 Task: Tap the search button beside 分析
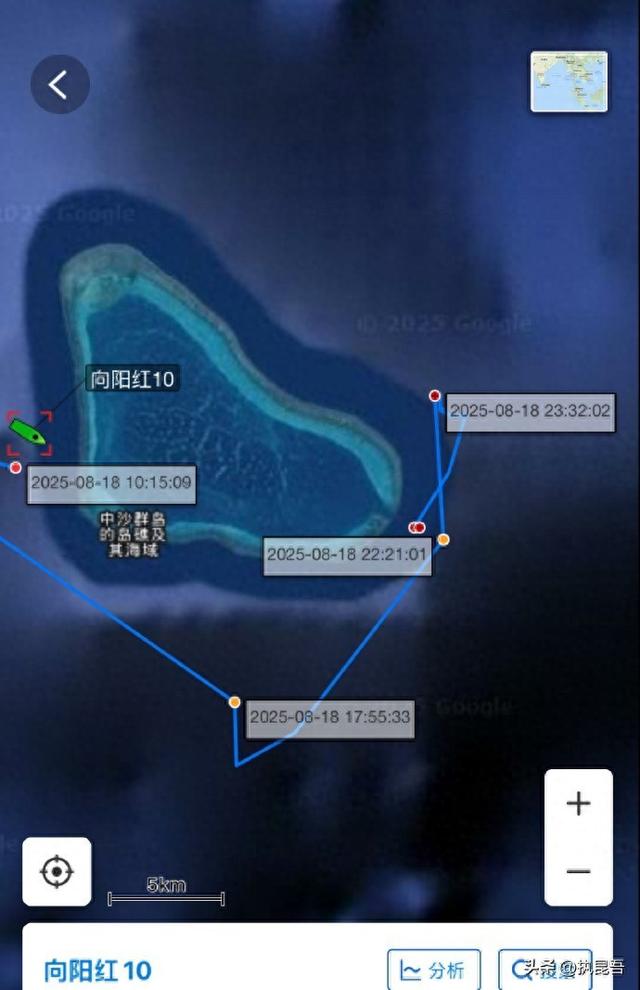[545, 969]
